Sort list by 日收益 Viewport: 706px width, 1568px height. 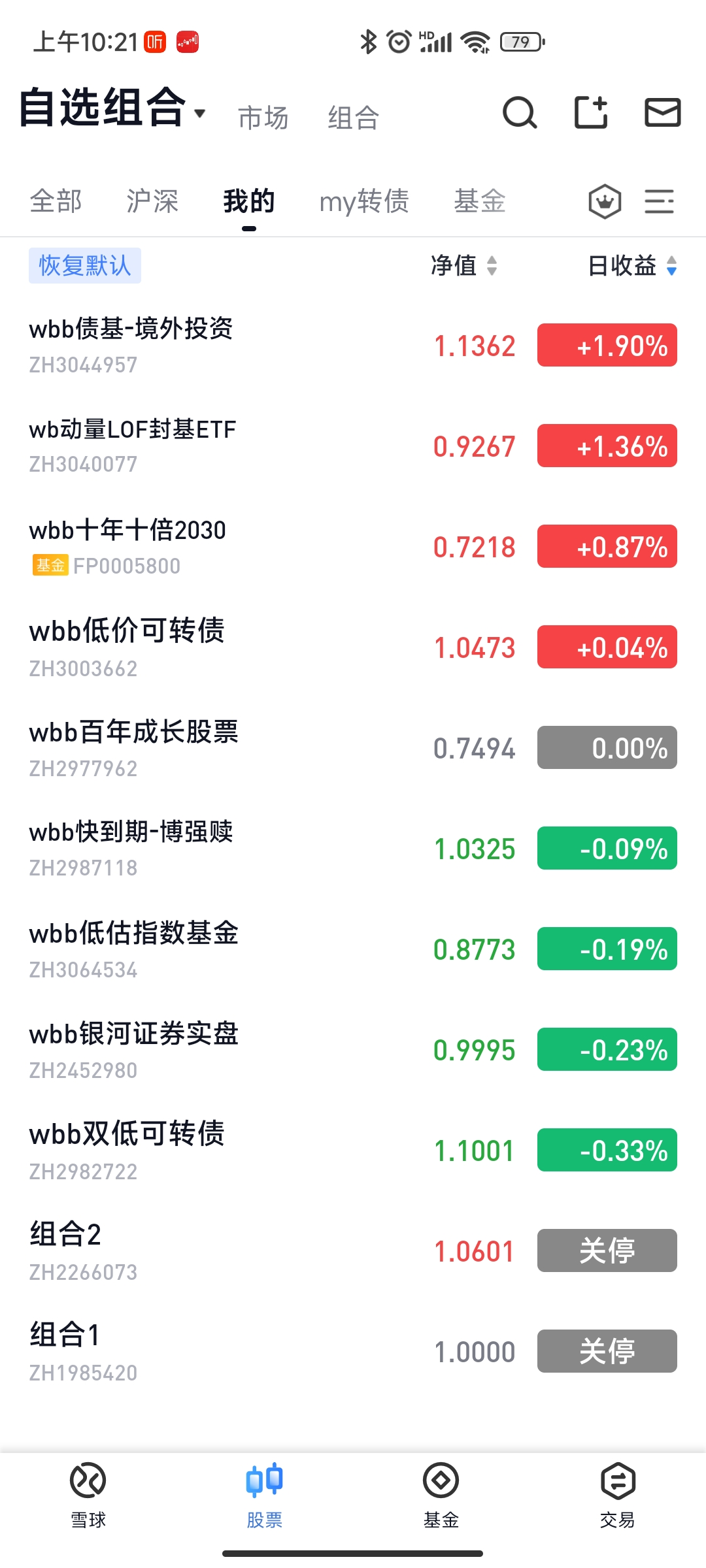632,266
